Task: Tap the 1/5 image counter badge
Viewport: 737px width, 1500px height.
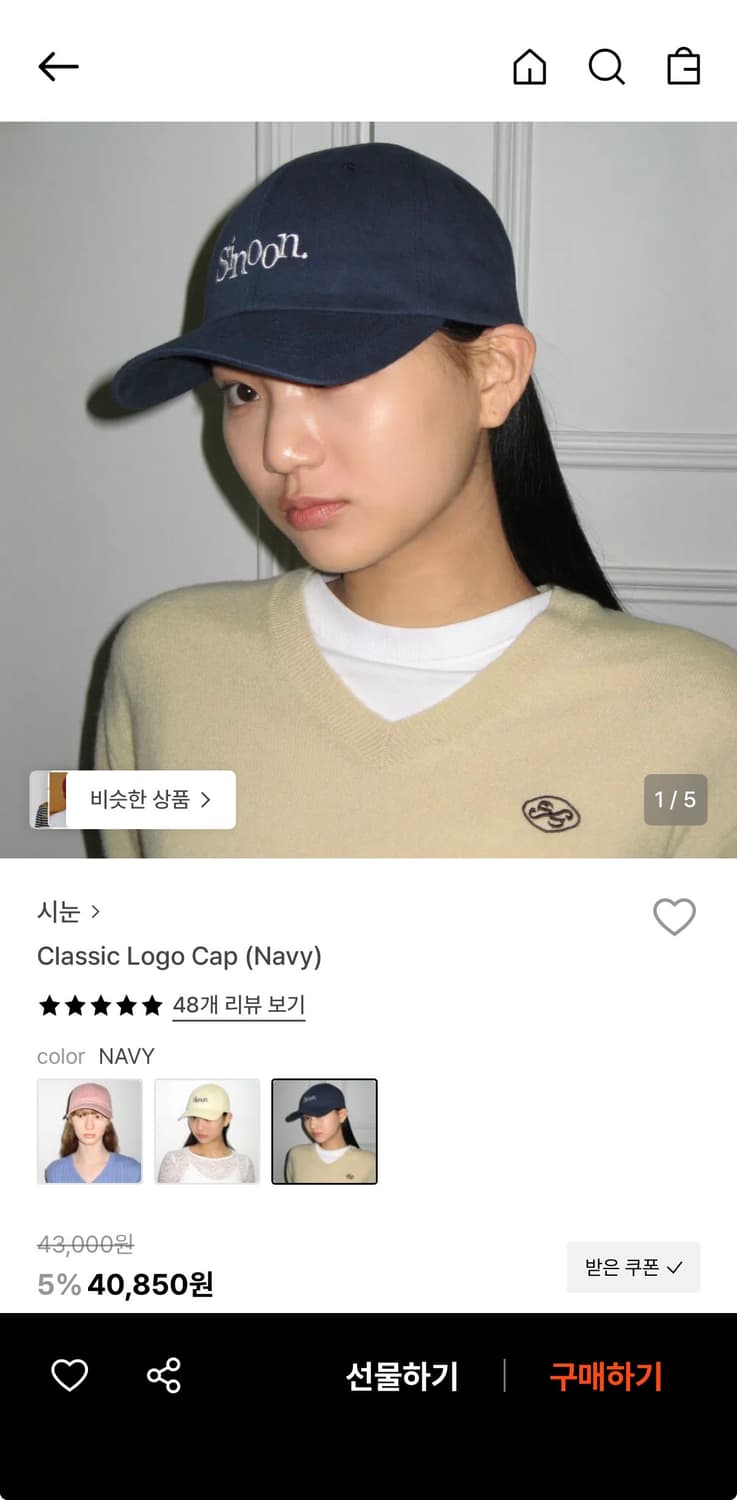Action: (x=675, y=799)
